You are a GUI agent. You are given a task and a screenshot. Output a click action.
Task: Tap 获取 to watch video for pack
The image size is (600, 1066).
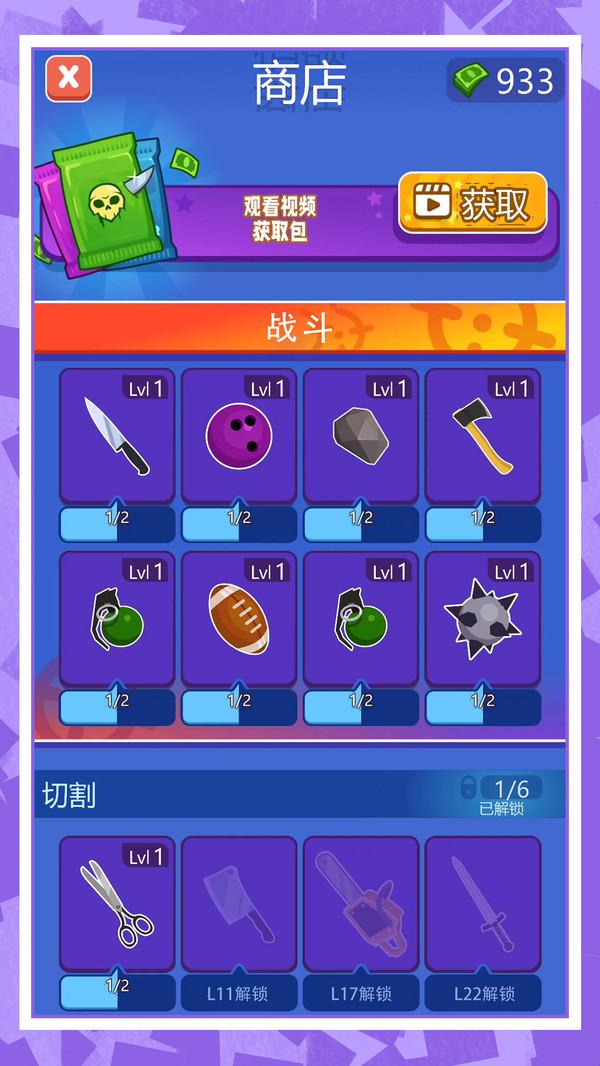point(473,204)
